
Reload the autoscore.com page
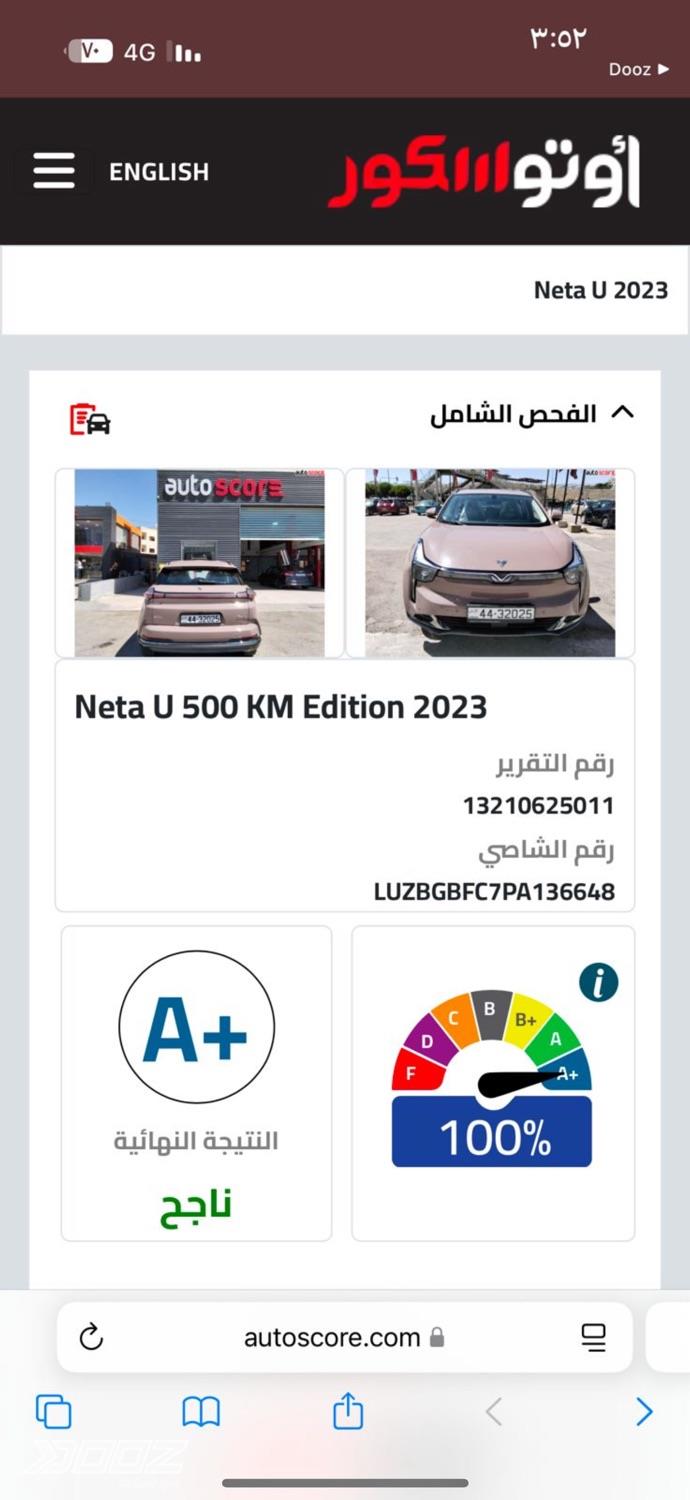click(91, 1337)
